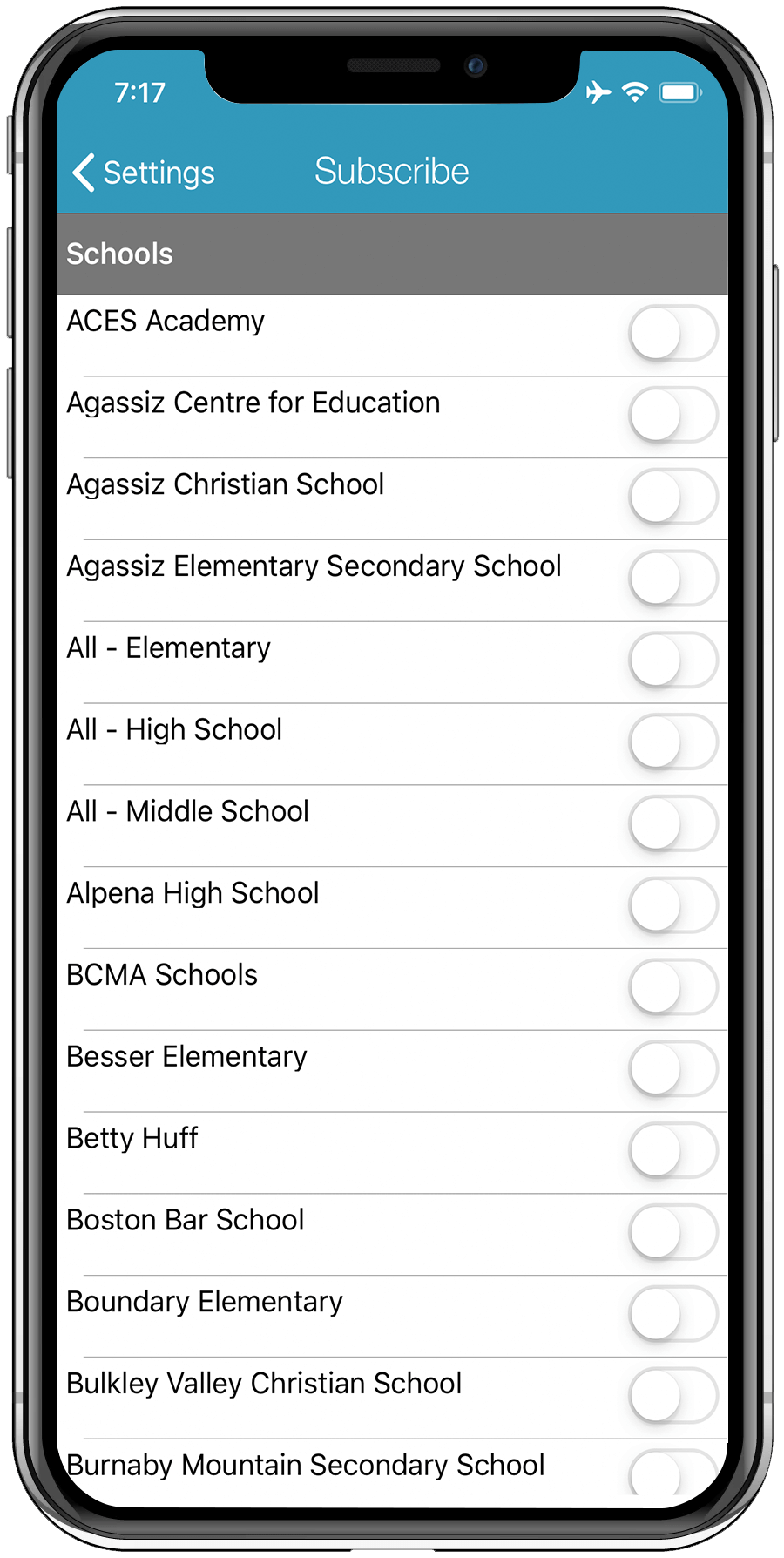
Task: Turn on BCMA Schools notifications
Action: point(673,987)
